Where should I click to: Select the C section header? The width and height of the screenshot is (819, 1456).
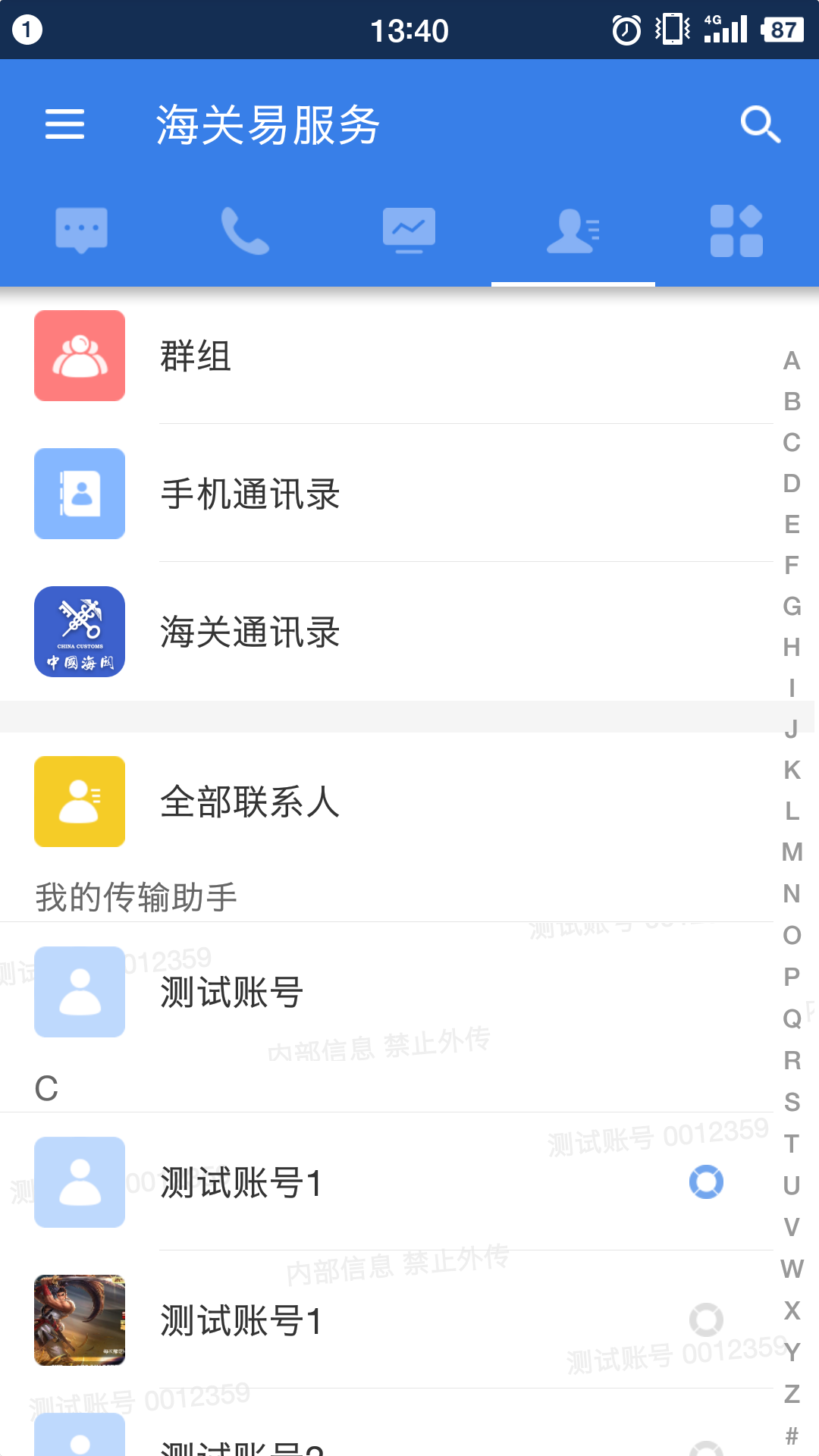click(x=46, y=1089)
